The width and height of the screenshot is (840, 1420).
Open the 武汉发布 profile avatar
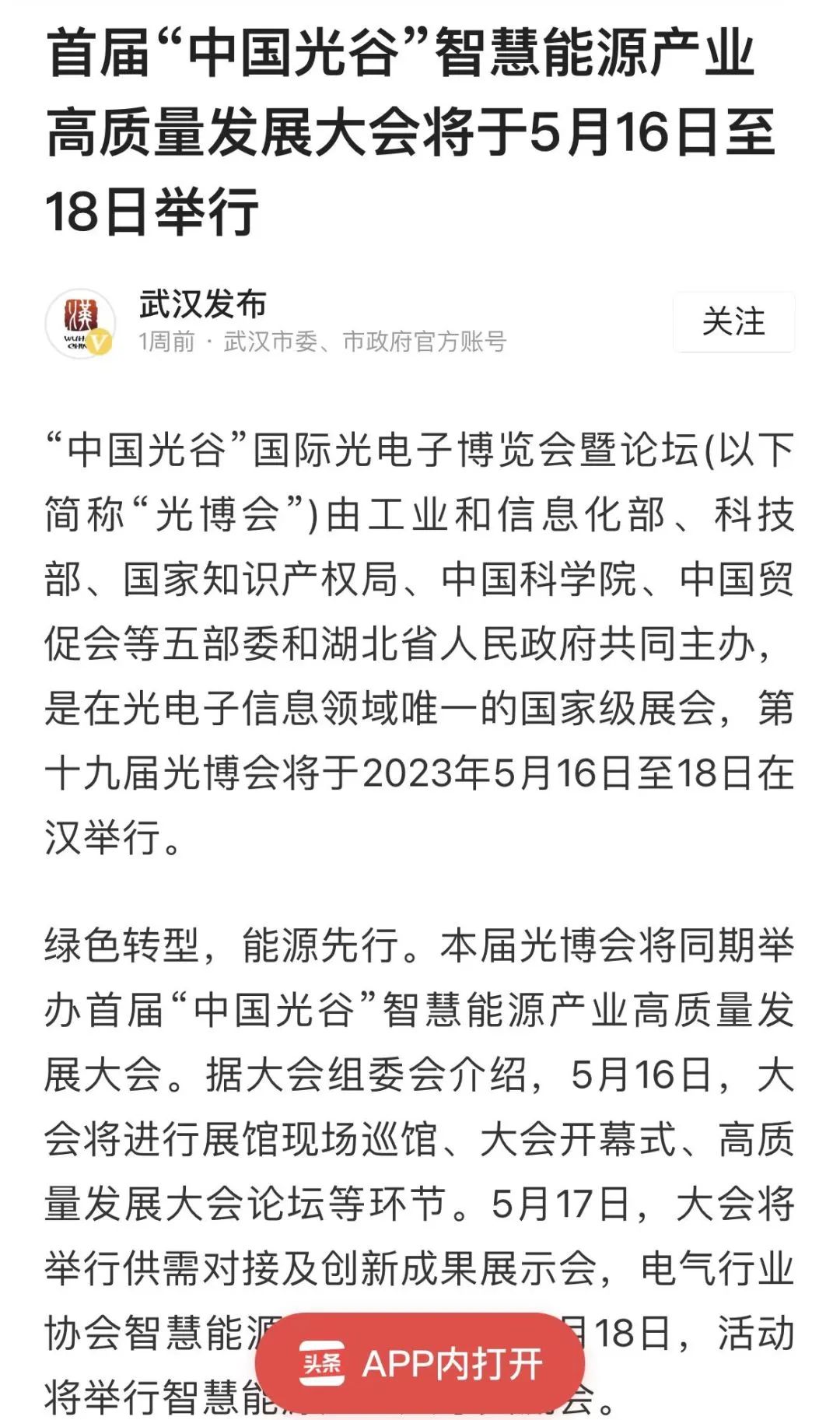pyautogui.click(x=80, y=323)
